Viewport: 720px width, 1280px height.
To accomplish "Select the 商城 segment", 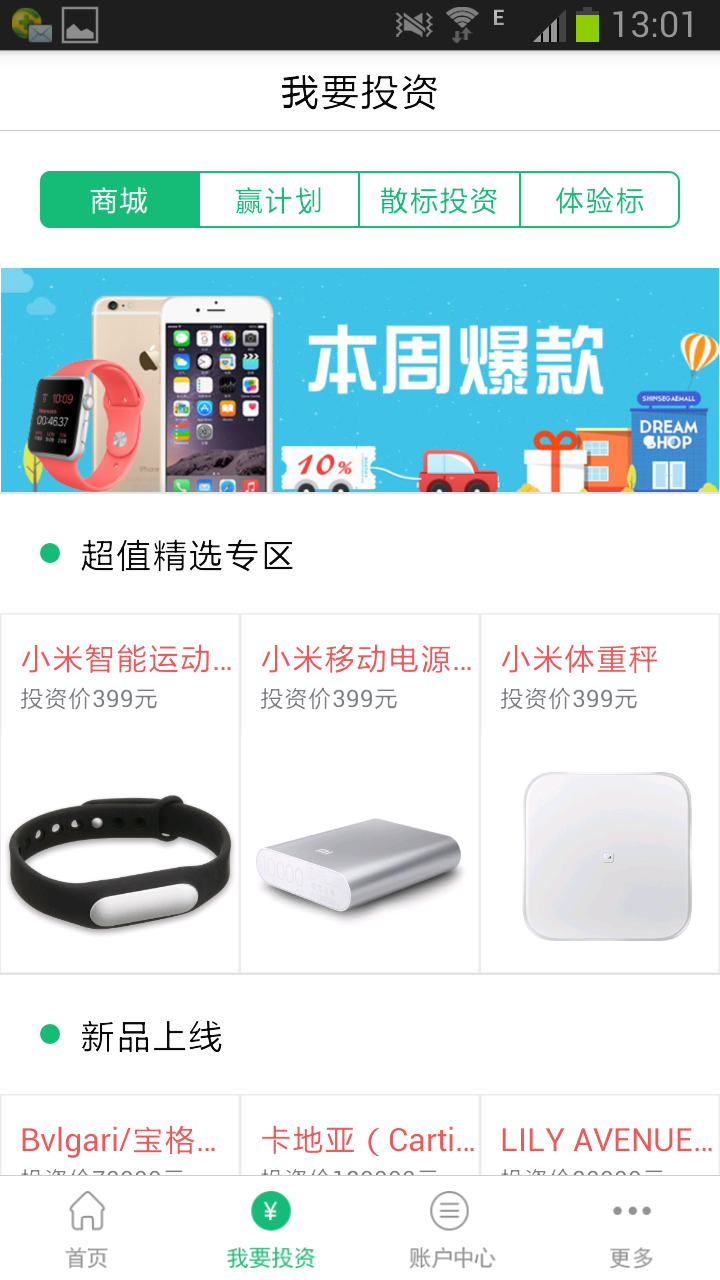I will point(120,200).
